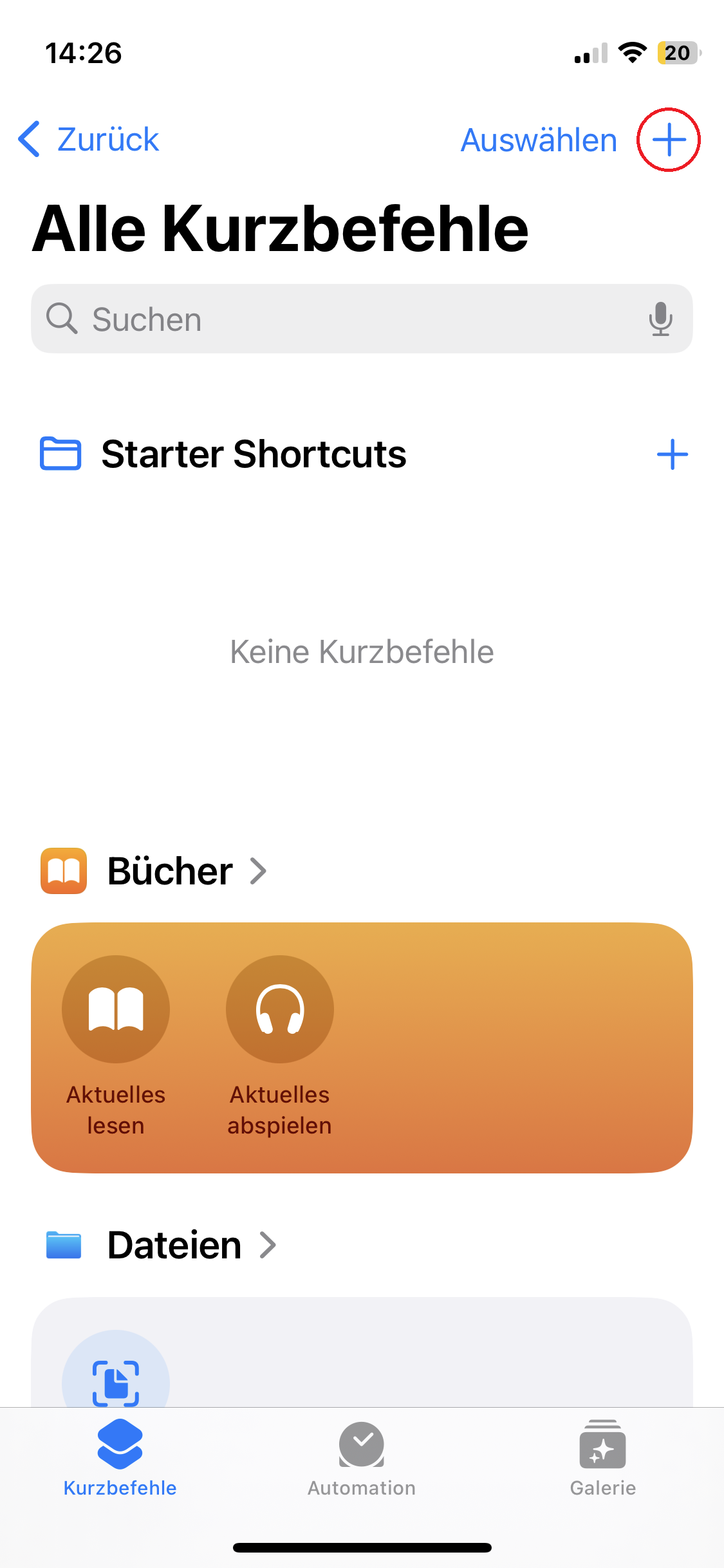Viewport: 724px width, 1568px height.
Task: Add a shortcut to the Starter Shortcuts folder
Action: [672, 454]
